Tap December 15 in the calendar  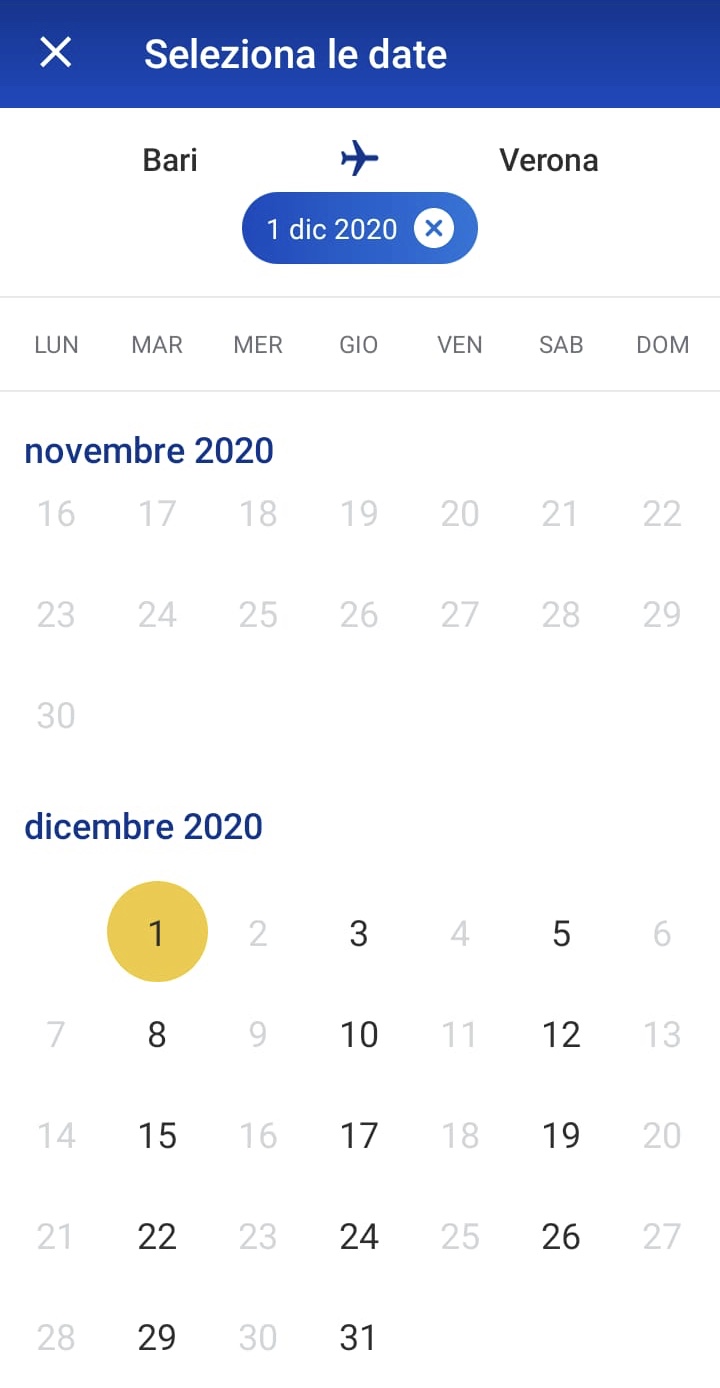click(x=157, y=1136)
